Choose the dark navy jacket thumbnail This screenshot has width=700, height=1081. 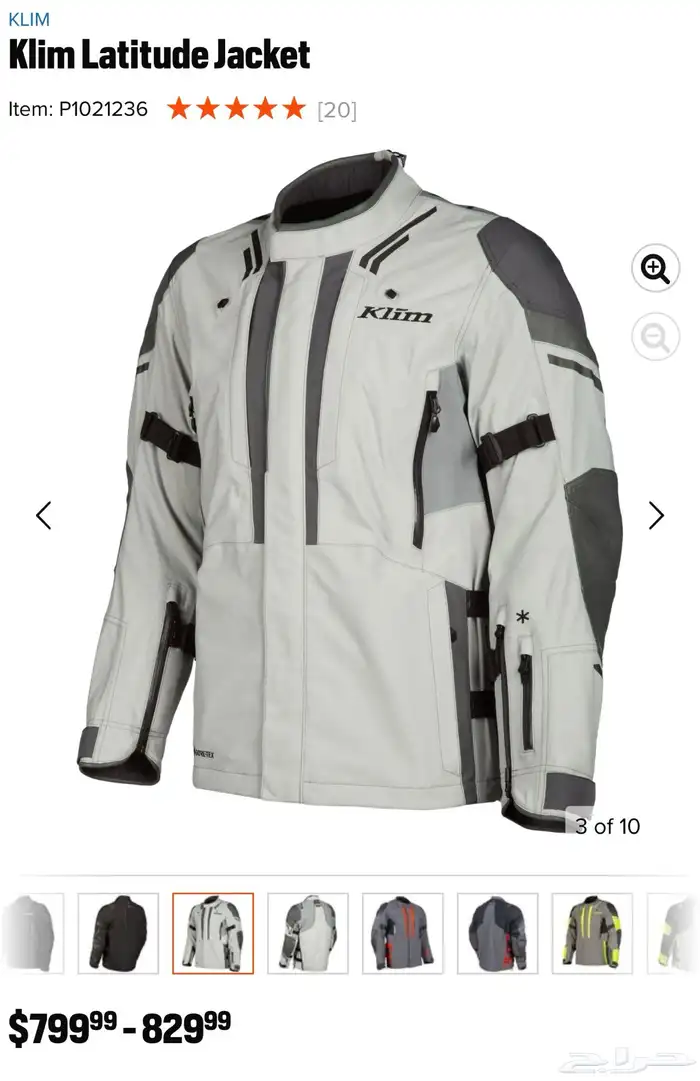coord(497,933)
